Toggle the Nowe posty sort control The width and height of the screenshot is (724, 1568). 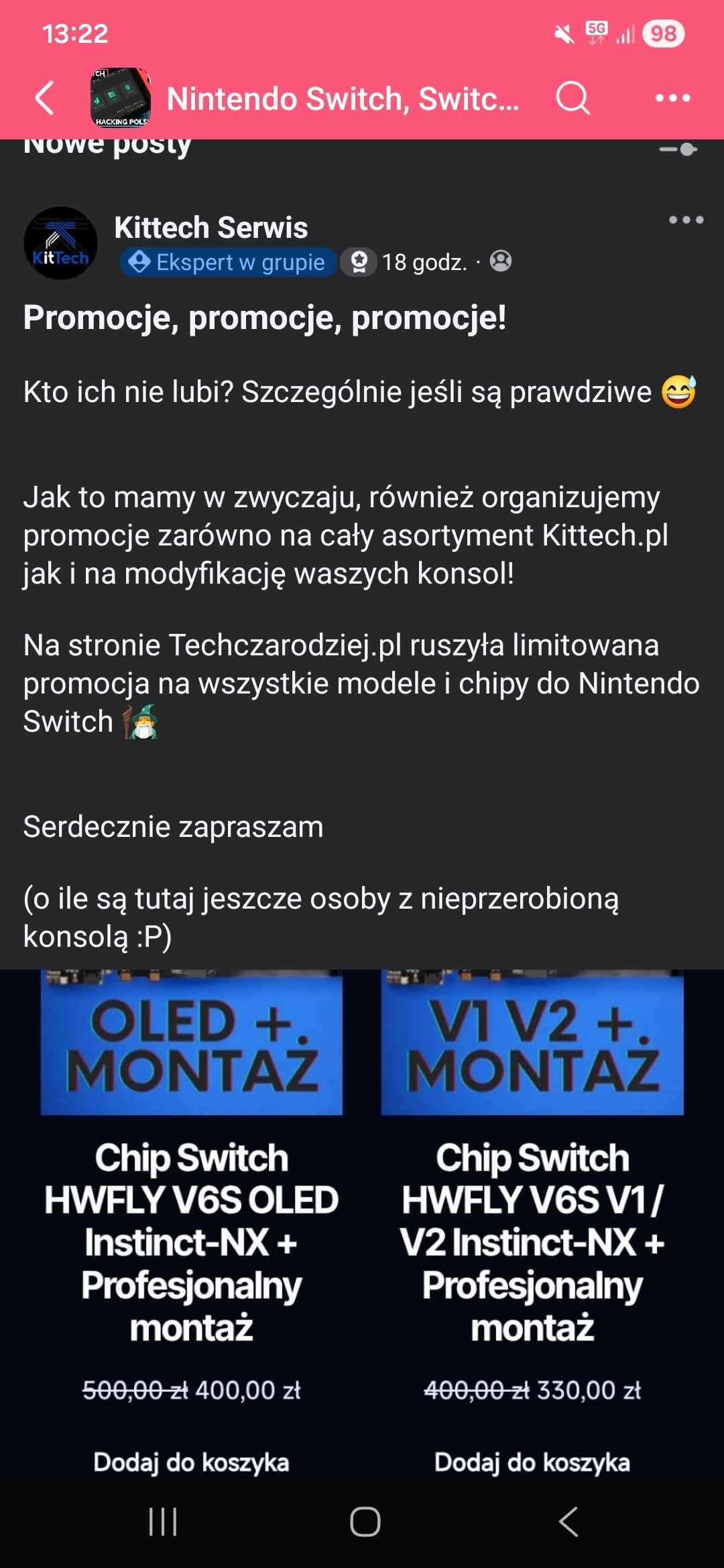[x=678, y=149]
